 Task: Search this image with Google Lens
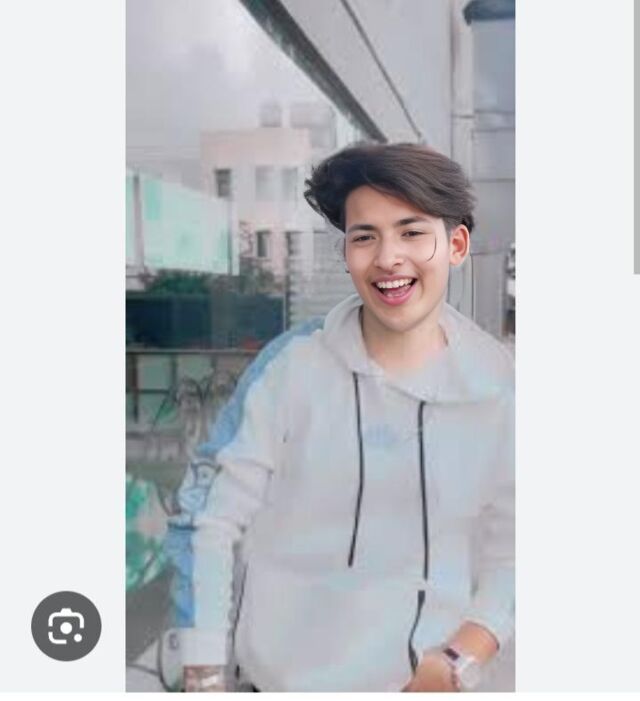[x=66, y=626]
